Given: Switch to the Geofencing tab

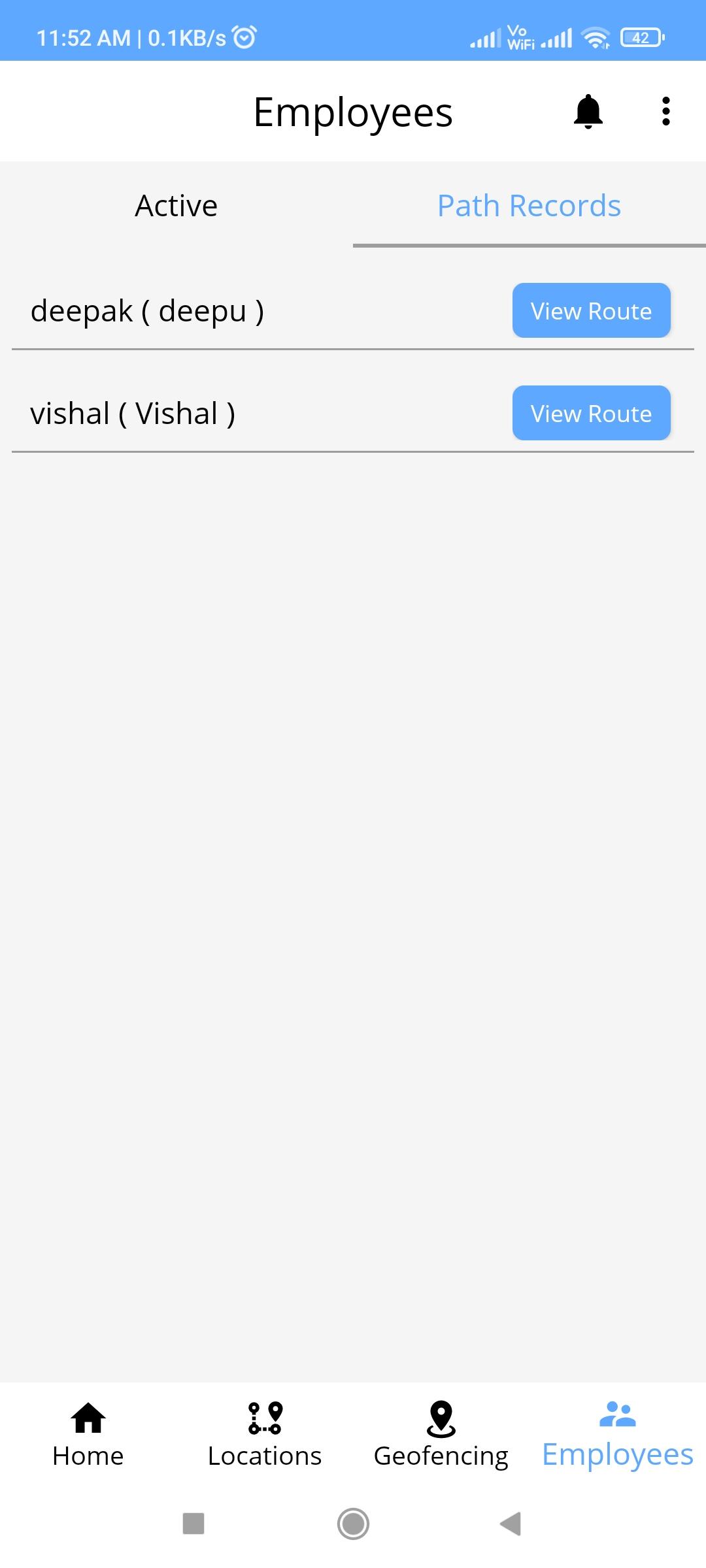Looking at the screenshot, I should pos(441,1436).
